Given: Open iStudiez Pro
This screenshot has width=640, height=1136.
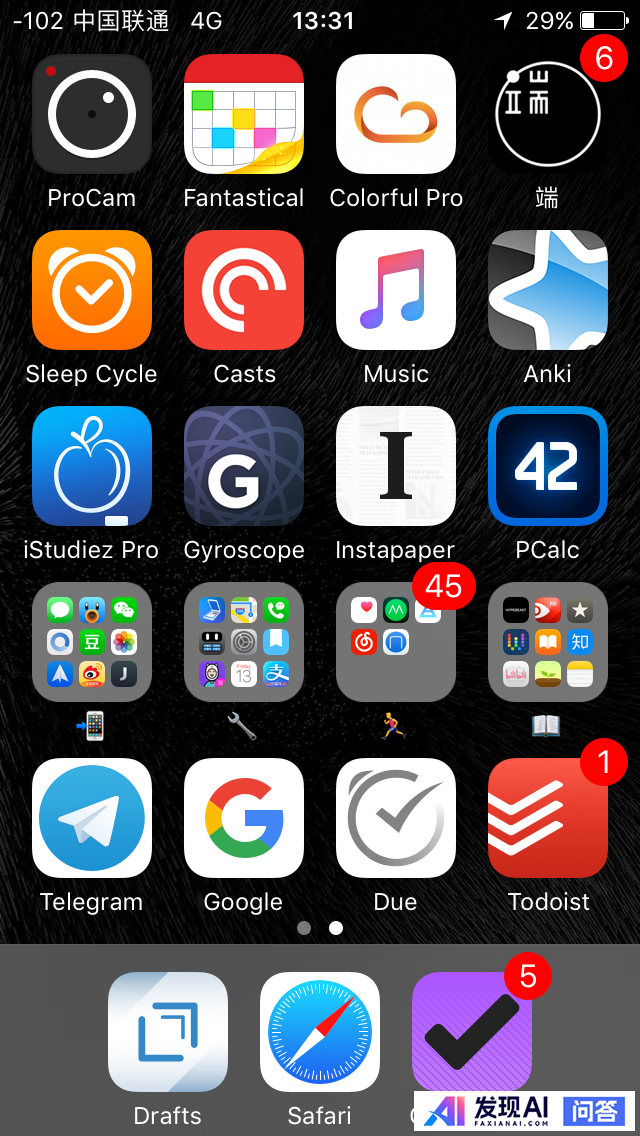Looking at the screenshot, I should coord(92,466).
